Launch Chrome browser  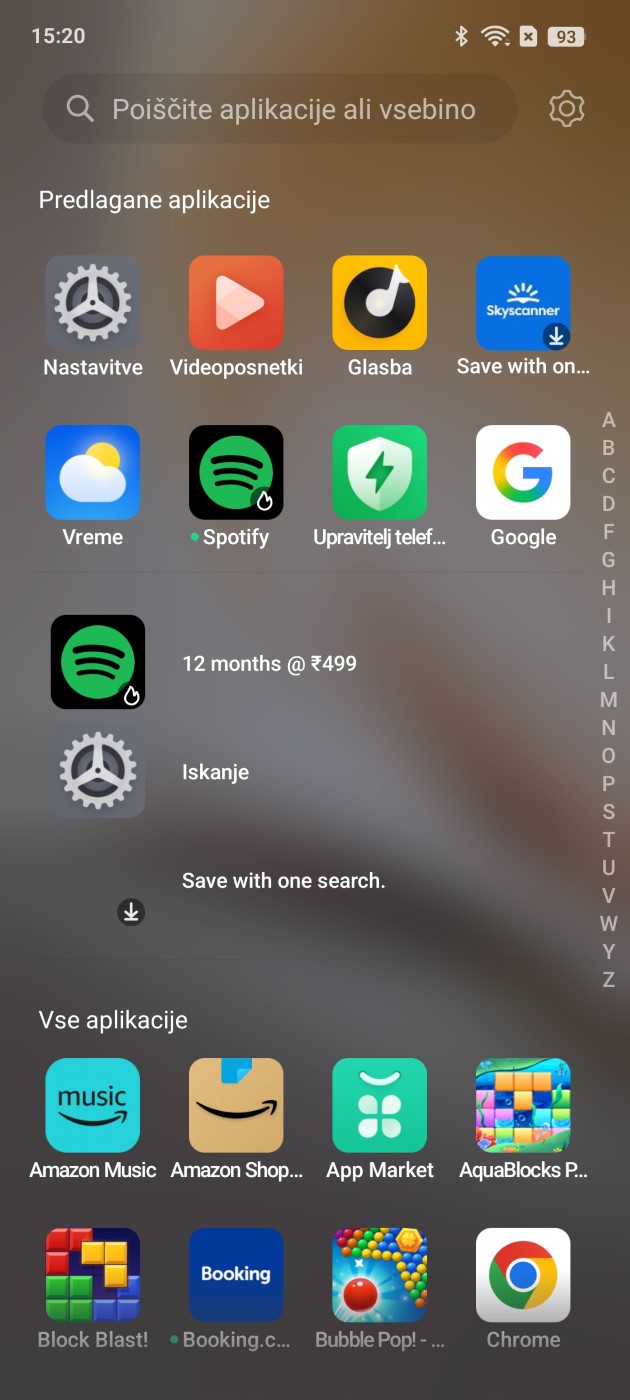pos(523,1276)
